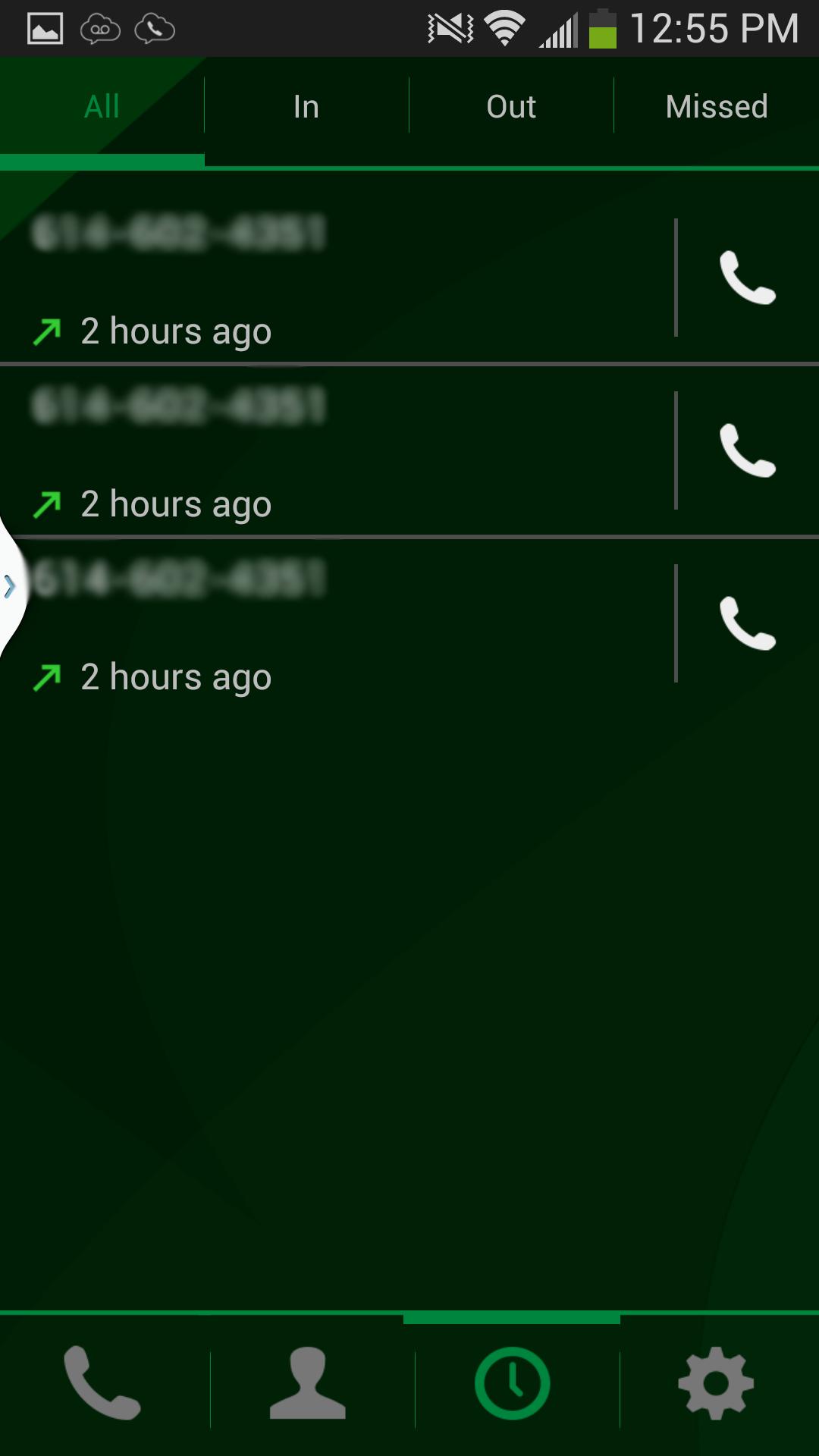Switch to the In tab

click(306, 107)
